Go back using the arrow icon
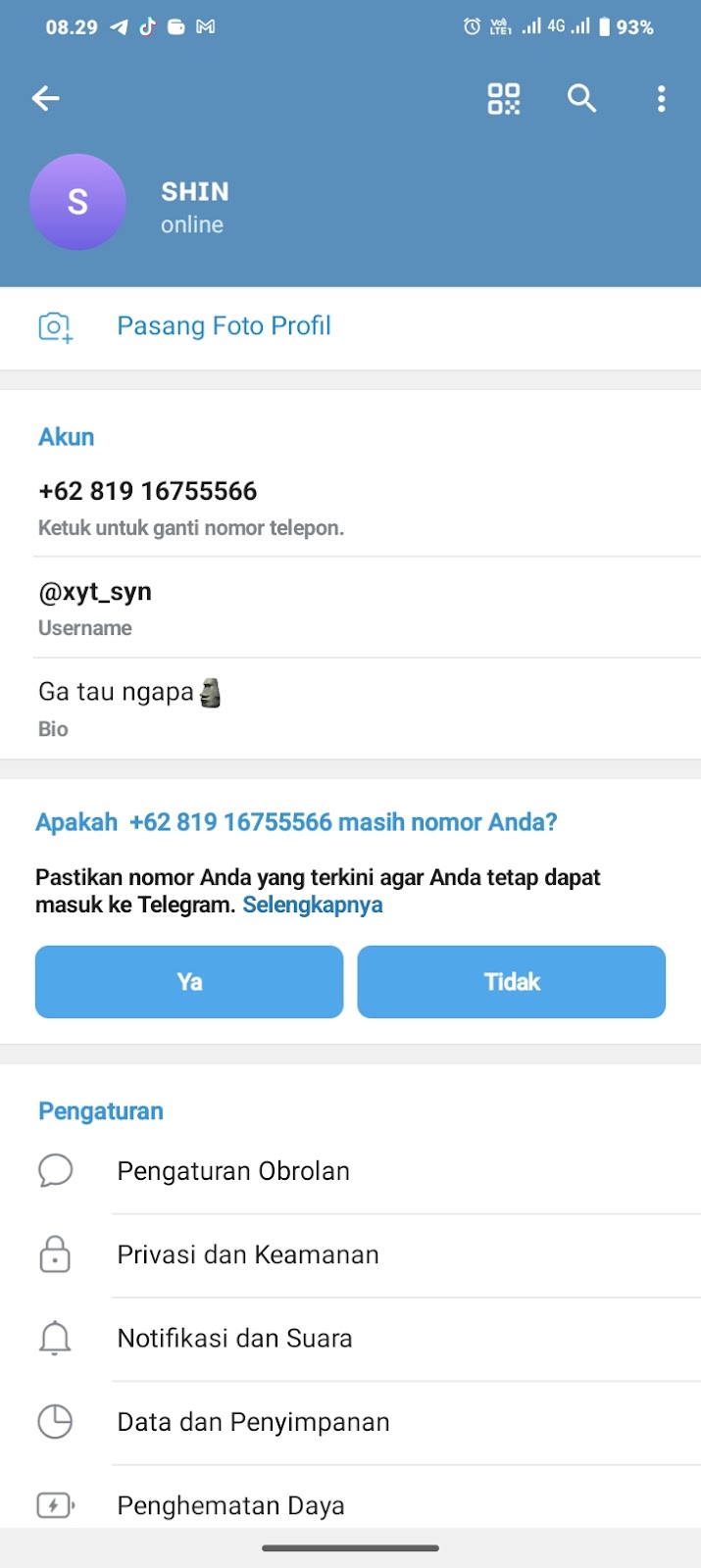Screen dimensions: 701x1568 point(46,98)
